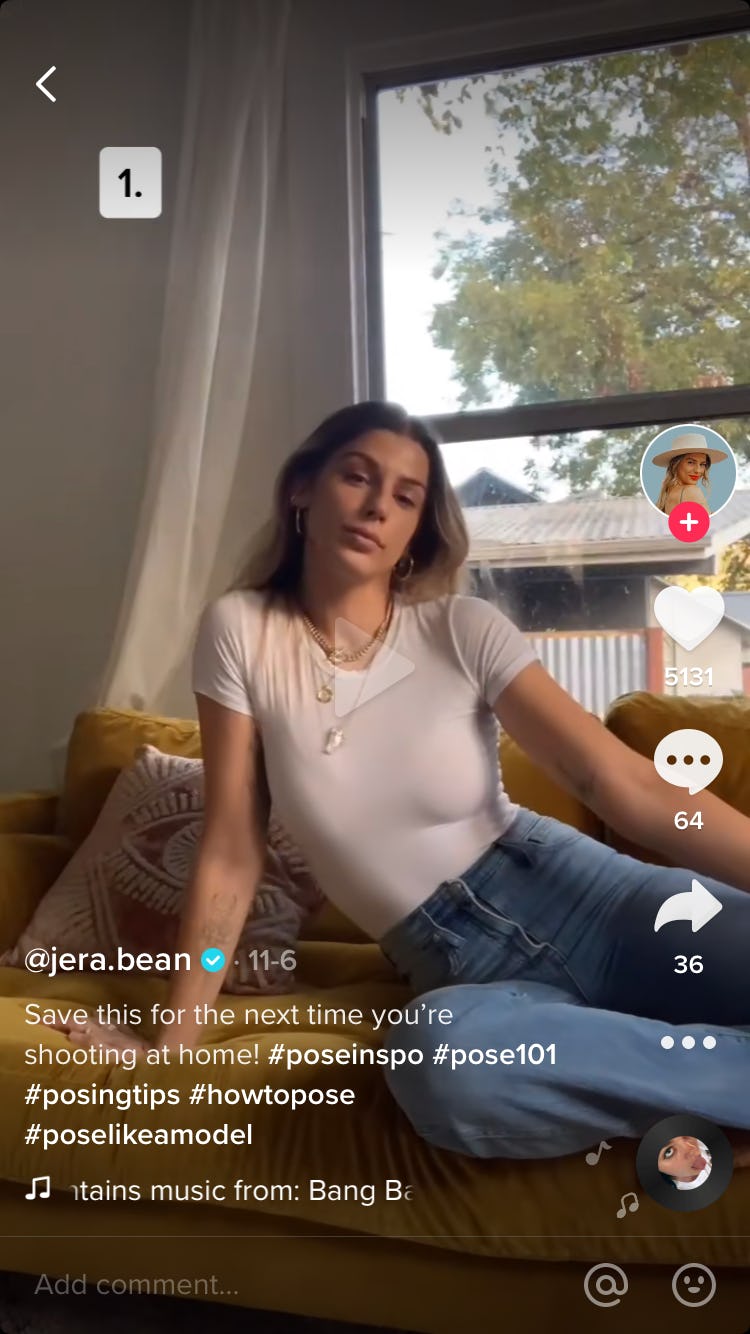Play the paused video

371,667
